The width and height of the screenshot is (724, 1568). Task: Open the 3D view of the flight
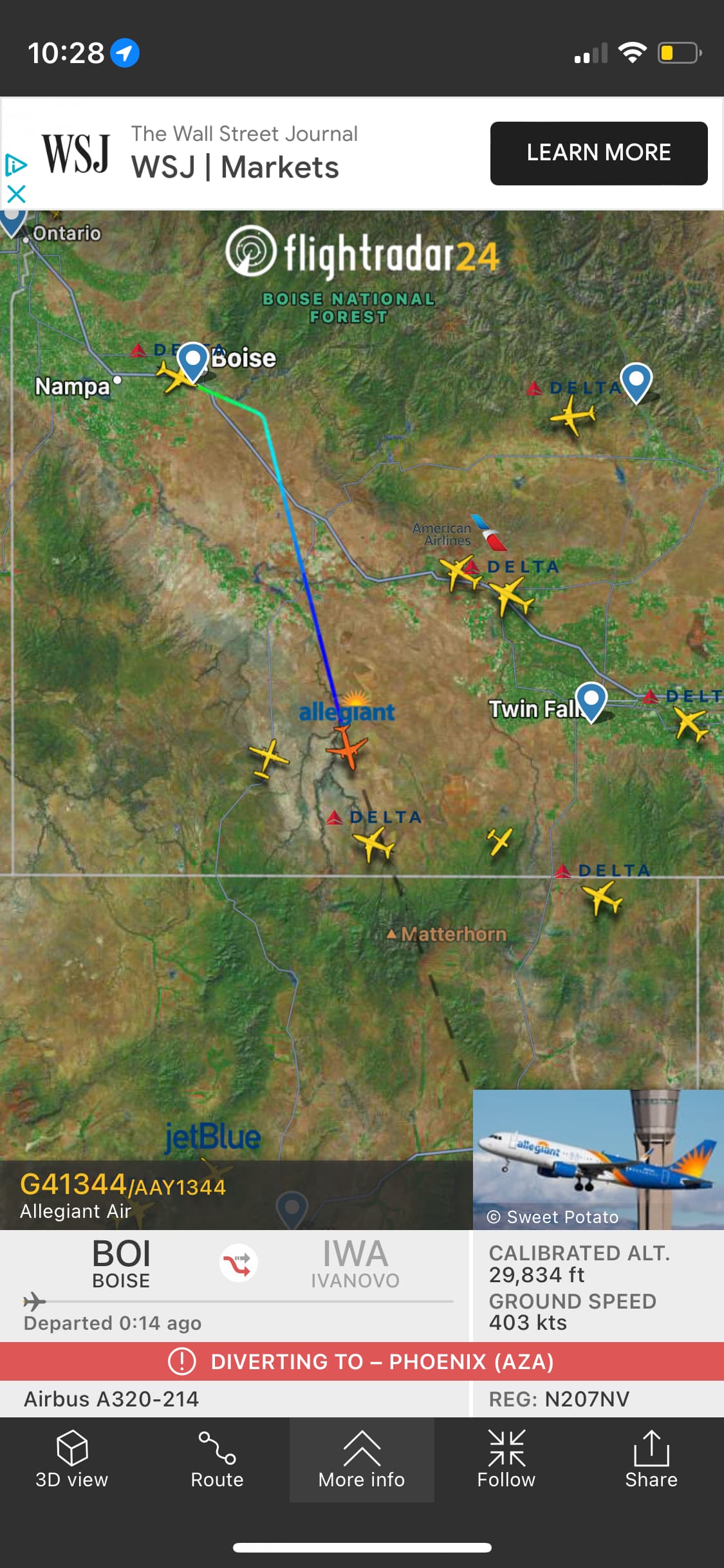(72, 1460)
